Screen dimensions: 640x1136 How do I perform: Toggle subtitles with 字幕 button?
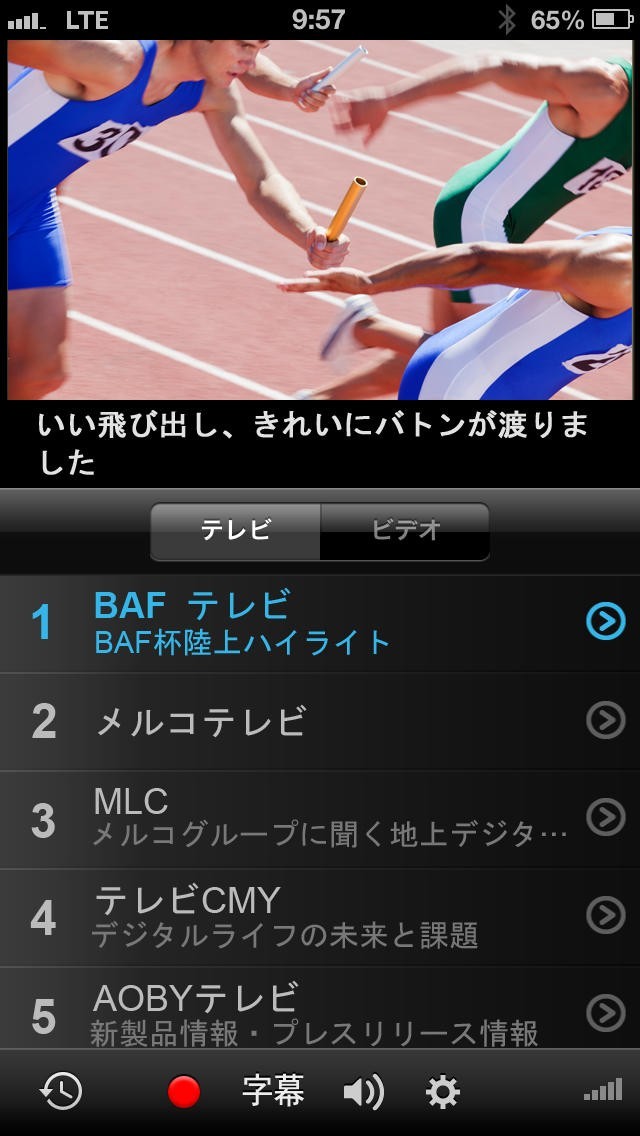[273, 1092]
